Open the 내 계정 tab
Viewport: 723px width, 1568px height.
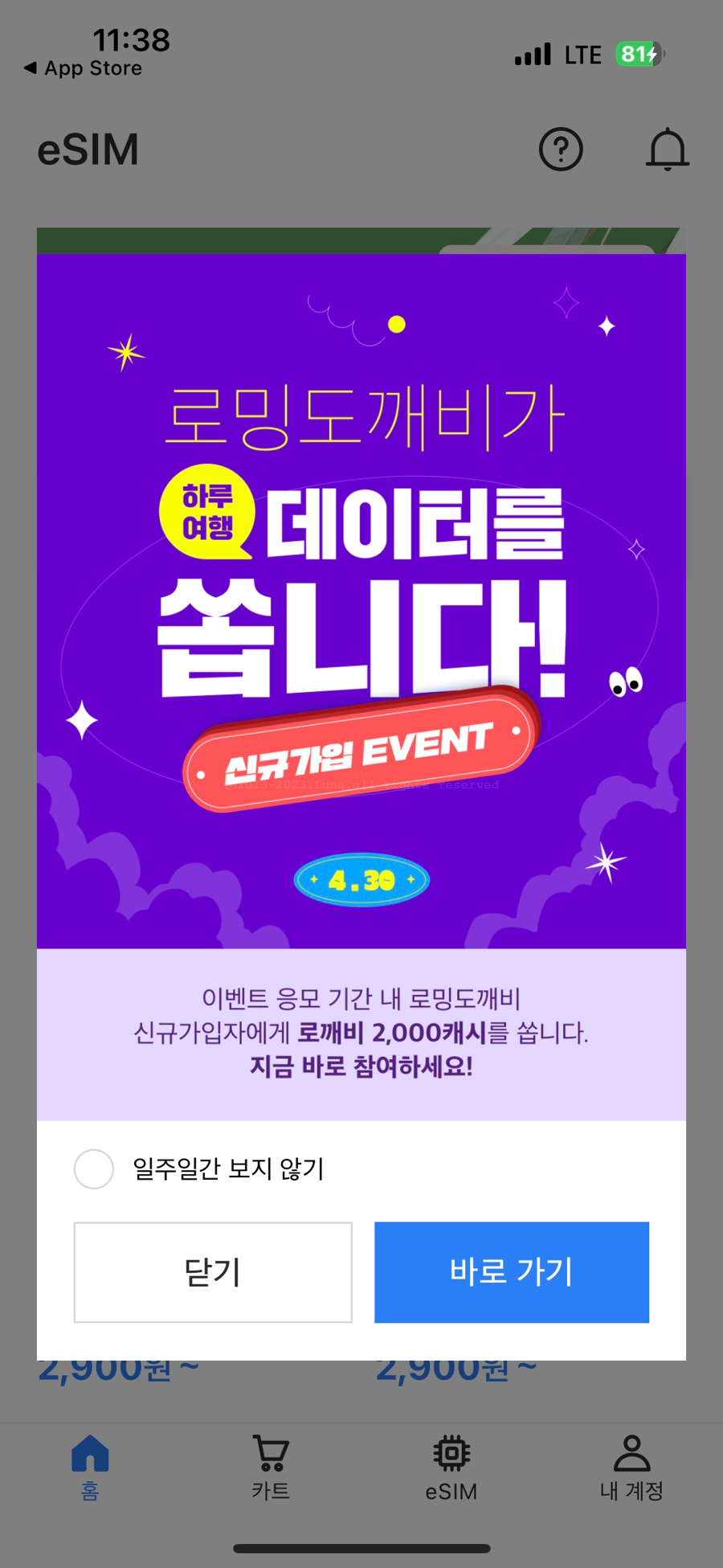[x=631, y=1468]
